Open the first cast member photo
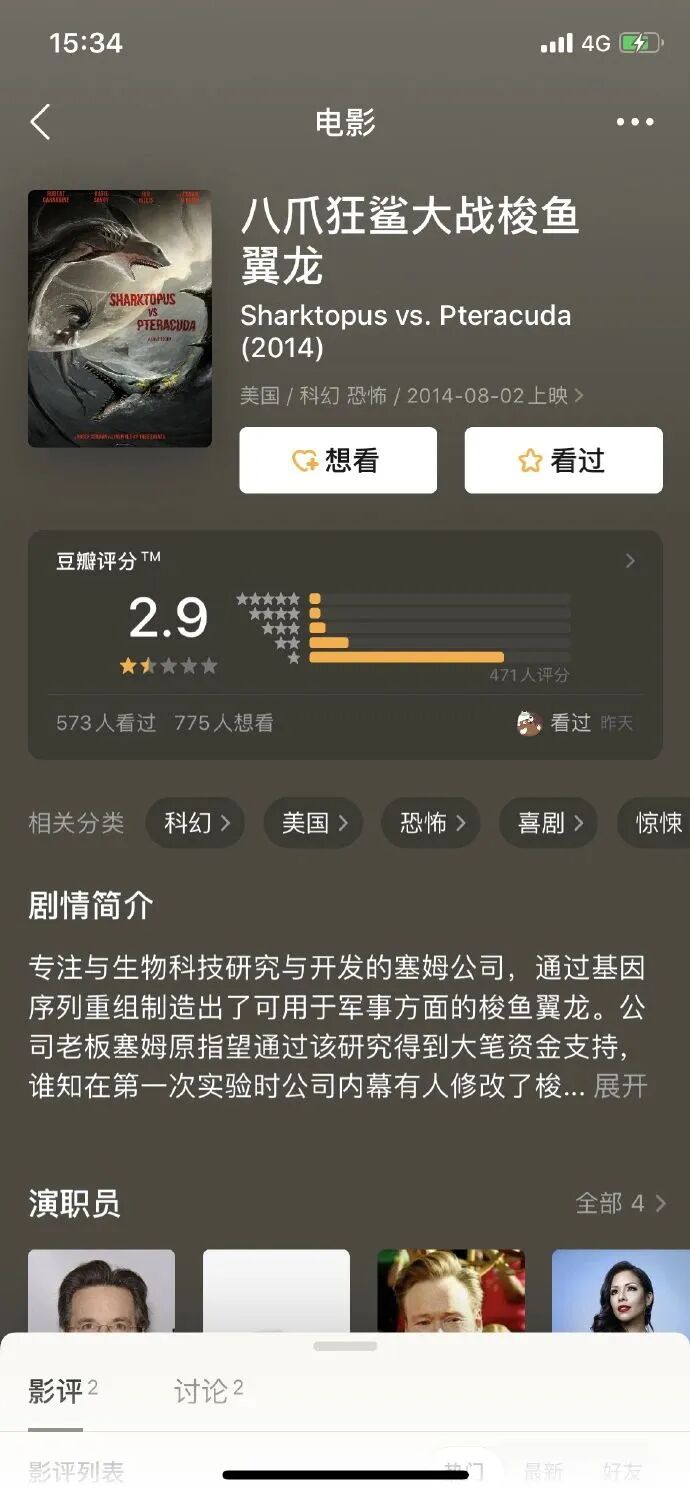The height and width of the screenshot is (1494, 690). [x=101, y=1291]
